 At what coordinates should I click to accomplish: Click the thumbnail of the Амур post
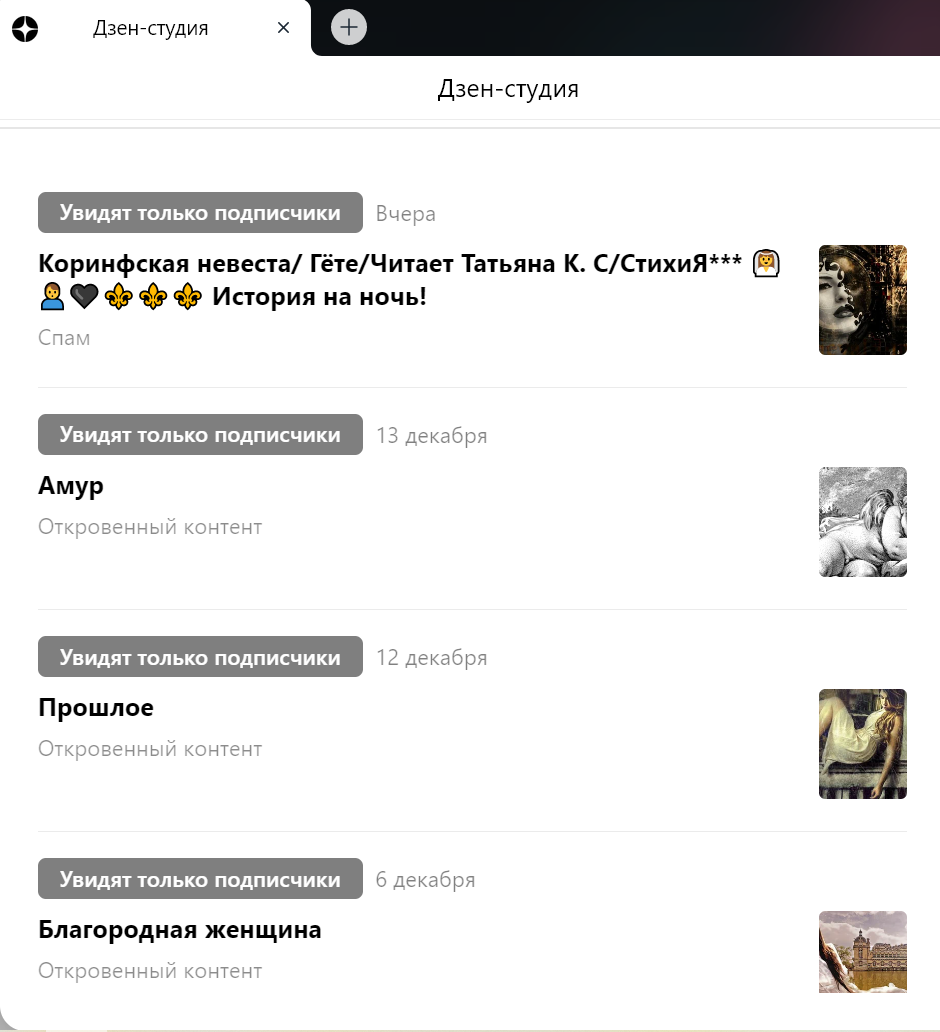coord(862,522)
